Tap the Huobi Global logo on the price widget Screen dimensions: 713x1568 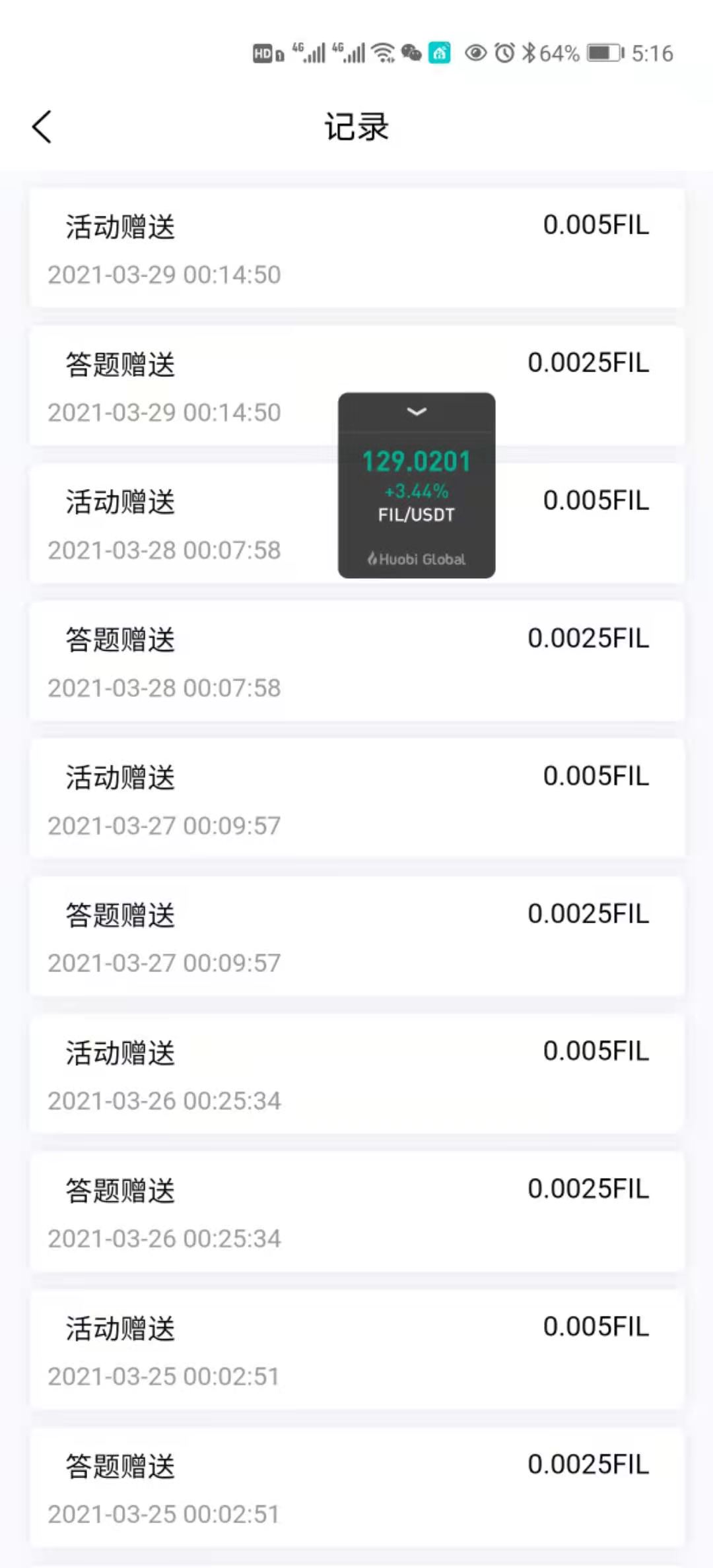coord(416,560)
